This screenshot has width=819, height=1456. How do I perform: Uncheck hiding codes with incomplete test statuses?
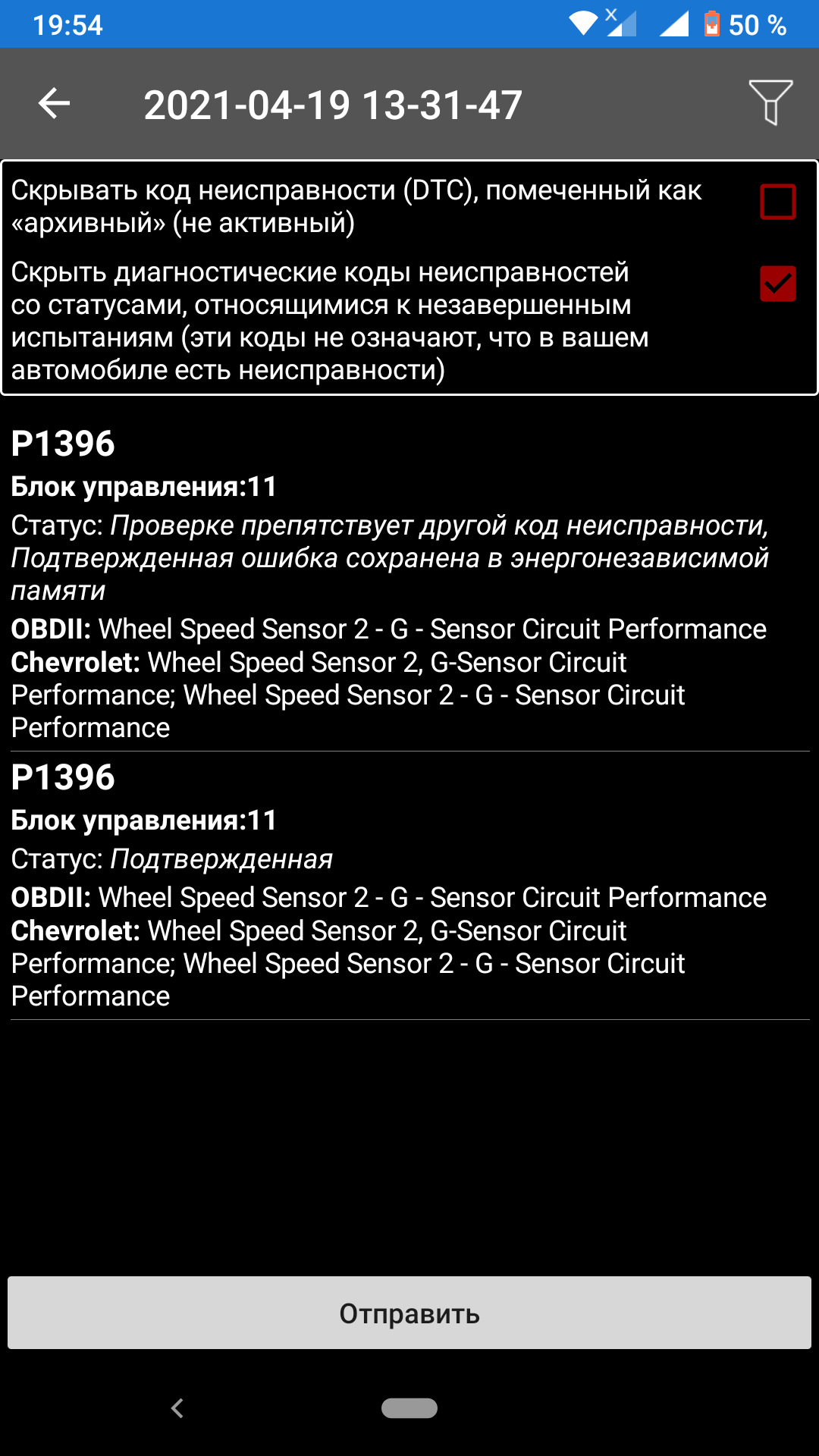click(x=777, y=284)
